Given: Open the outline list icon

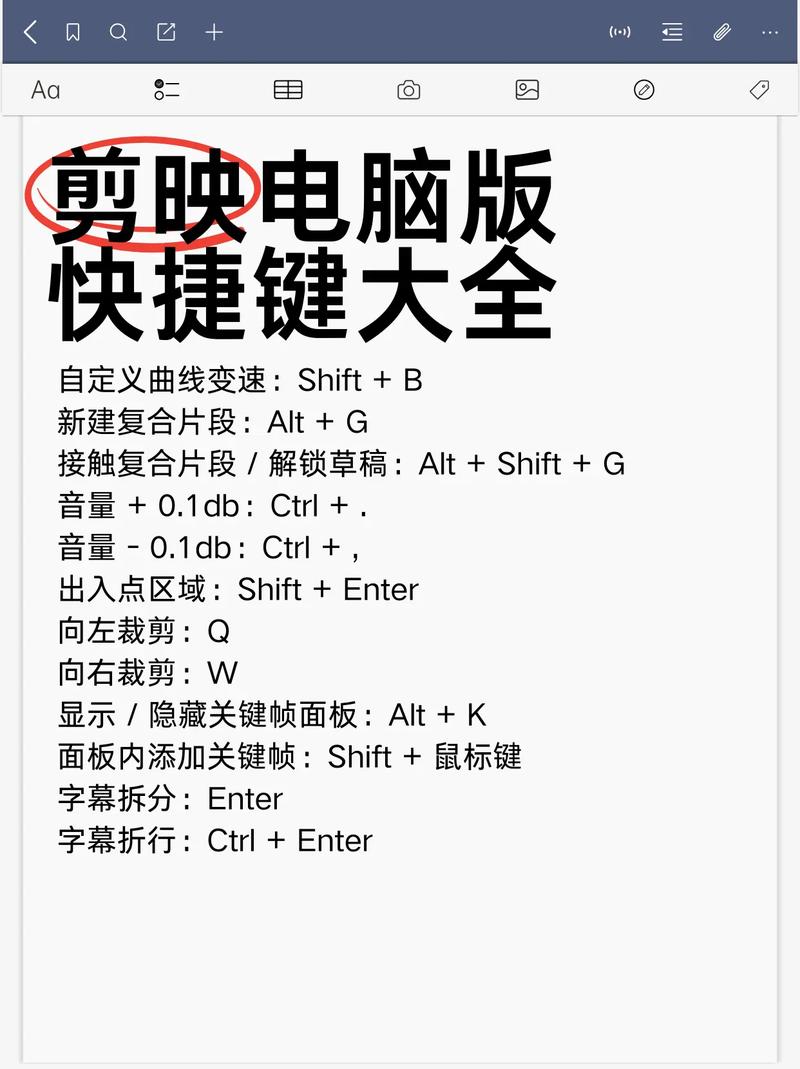Looking at the screenshot, I should (x=672, y=32).
